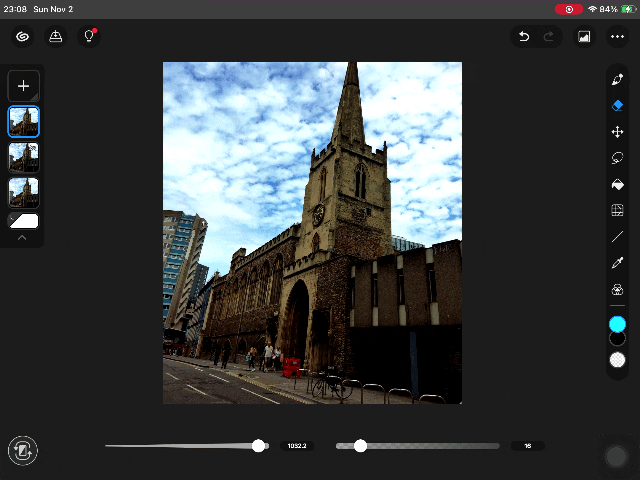Select the paint bucket fill tool

tap(617, 184)
